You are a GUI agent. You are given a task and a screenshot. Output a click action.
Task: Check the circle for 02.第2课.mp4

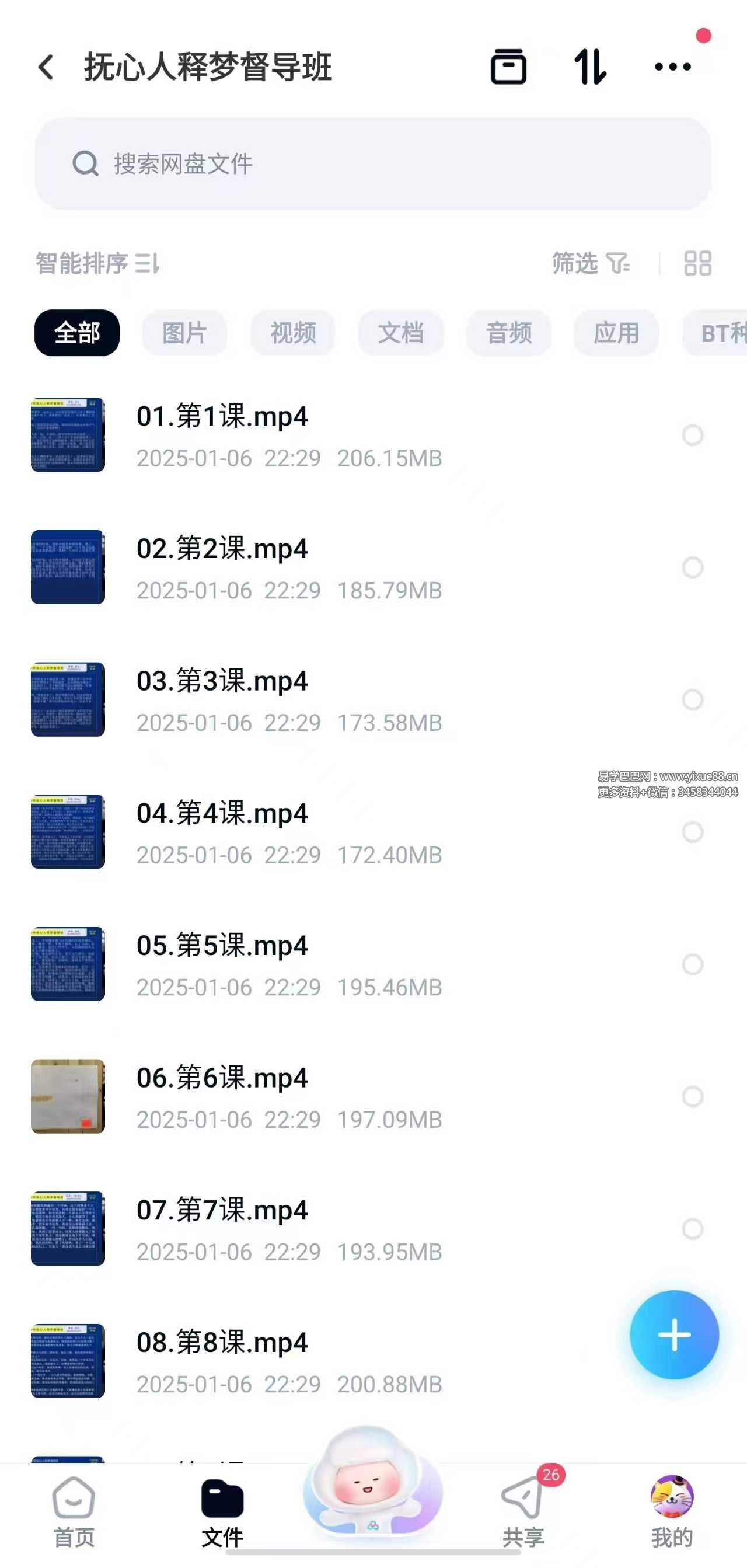pos(692,567)
